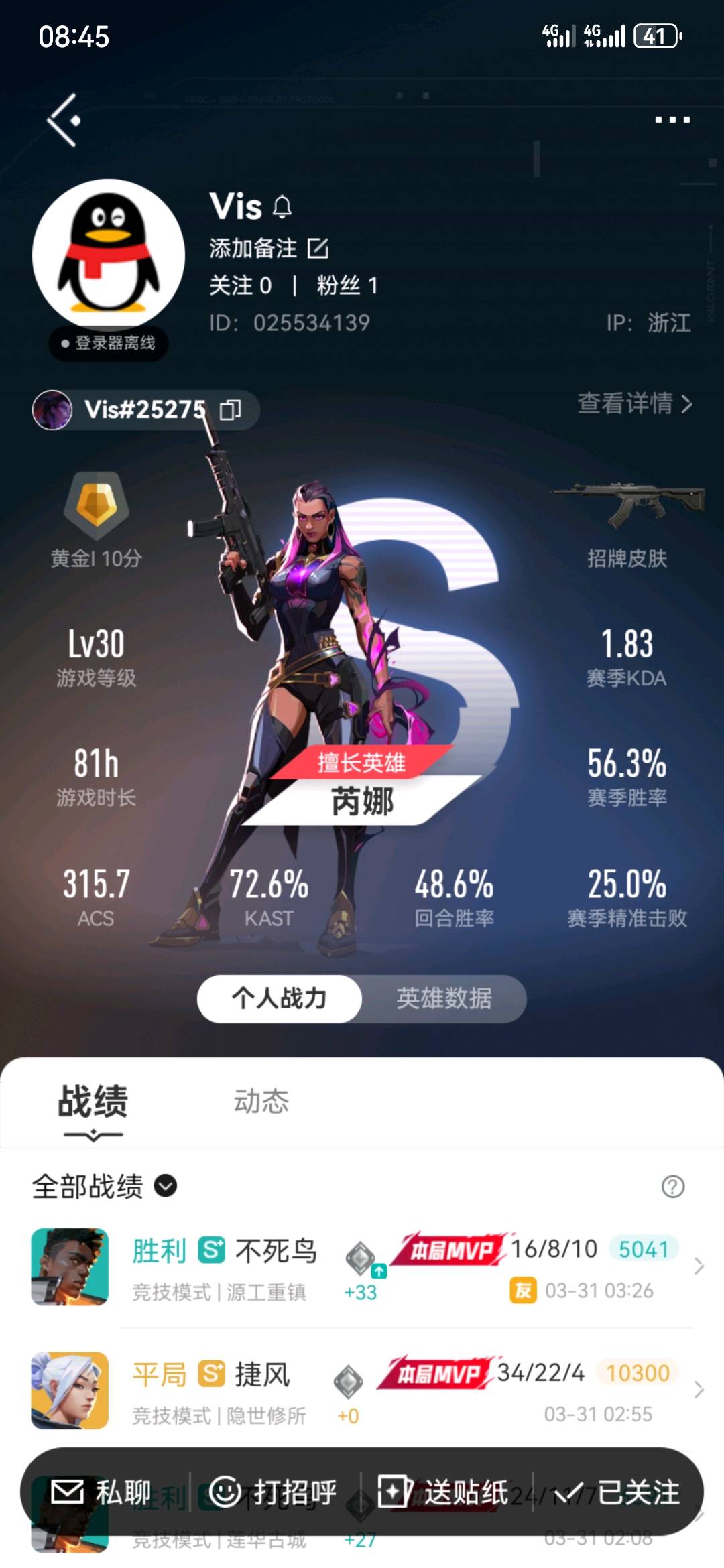Open the three-dot overflow menu
Image resolution: width=724 pixels, height=1568 pixels.
[x=672, y=120]
